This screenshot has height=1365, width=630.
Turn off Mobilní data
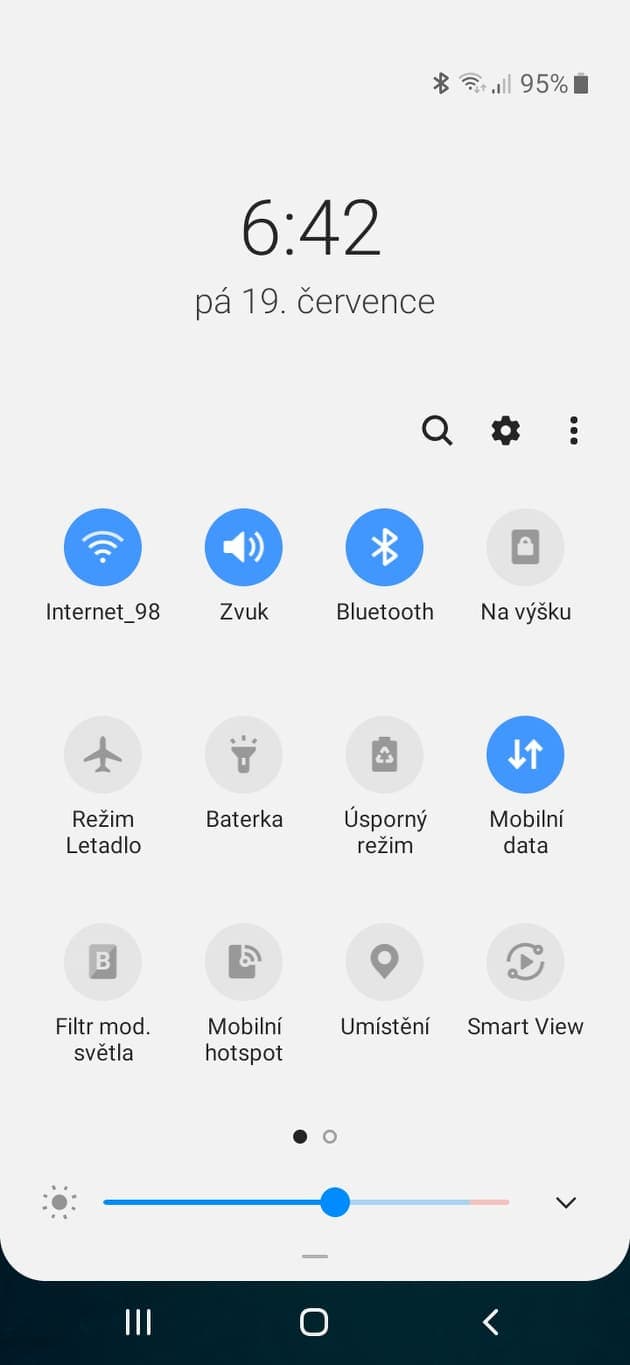coord(525,755)
